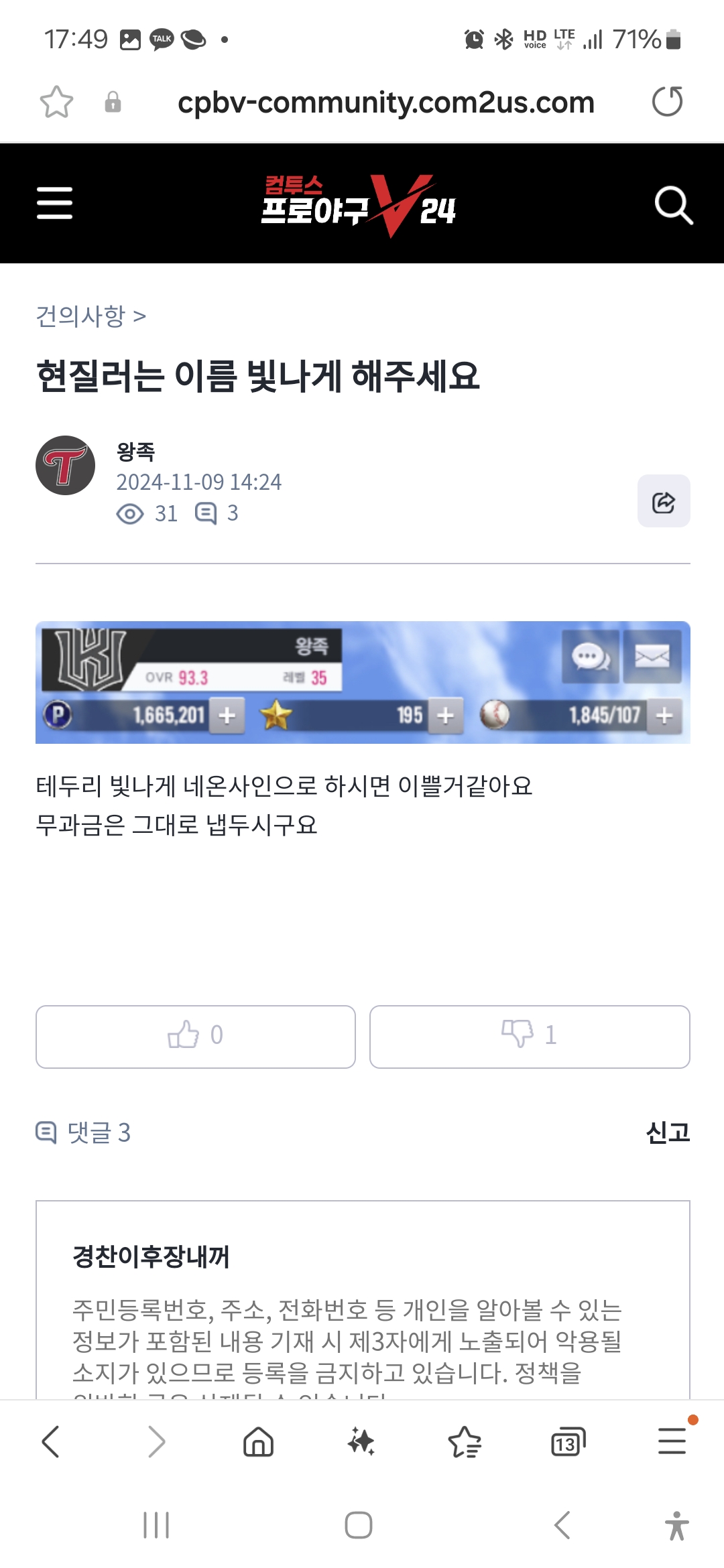Go back in the browser toolbar
Viewport: 724px width, 1568px height.
(x=51, y=1441)
